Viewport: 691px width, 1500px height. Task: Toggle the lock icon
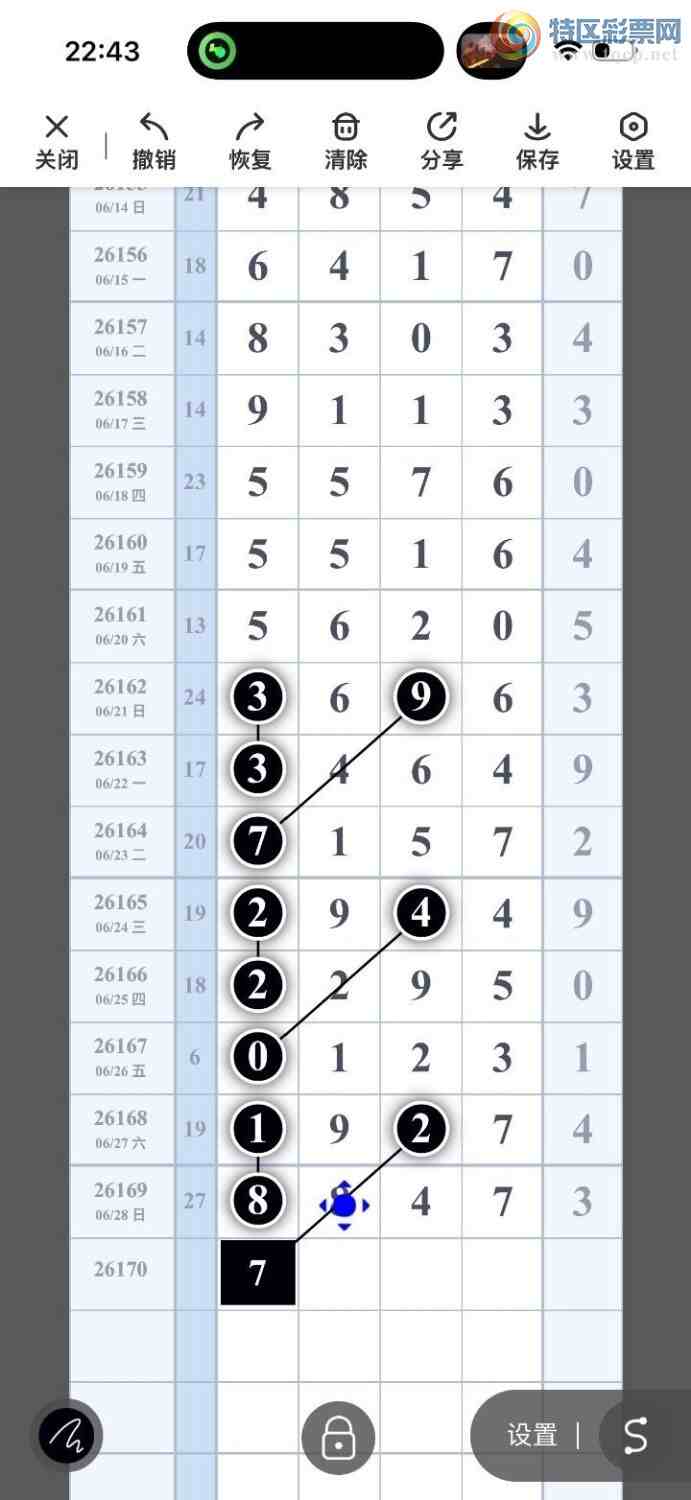pyautogui.click(x=338, y=1438)
